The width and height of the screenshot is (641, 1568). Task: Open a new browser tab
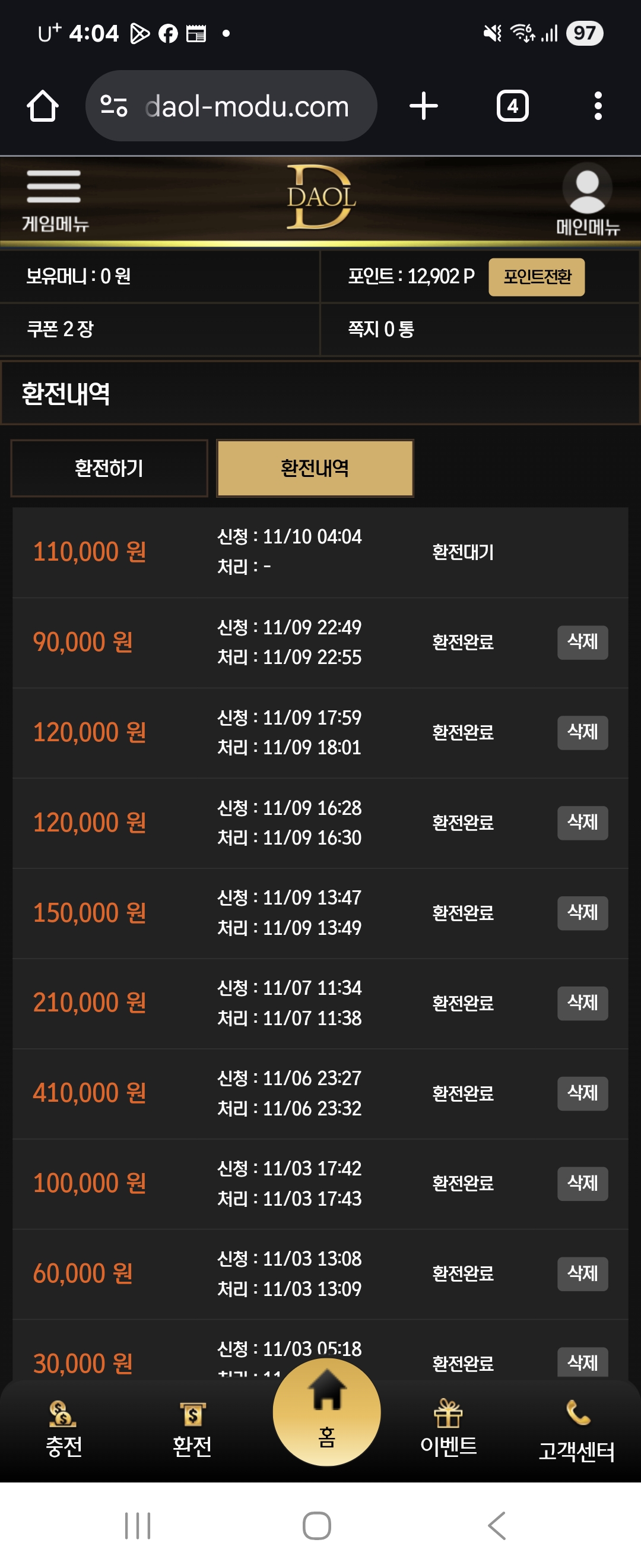tap(423, 106)
